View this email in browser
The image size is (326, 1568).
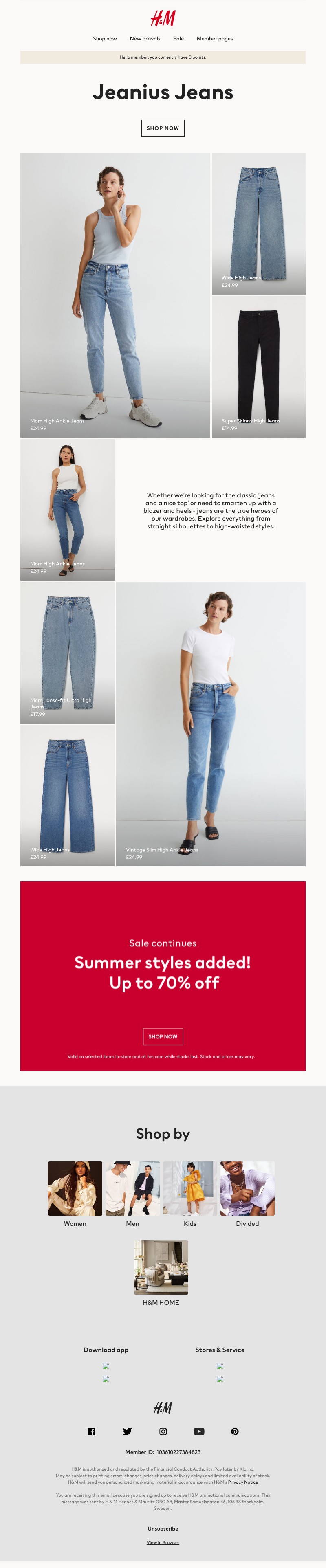[163, 1542]
